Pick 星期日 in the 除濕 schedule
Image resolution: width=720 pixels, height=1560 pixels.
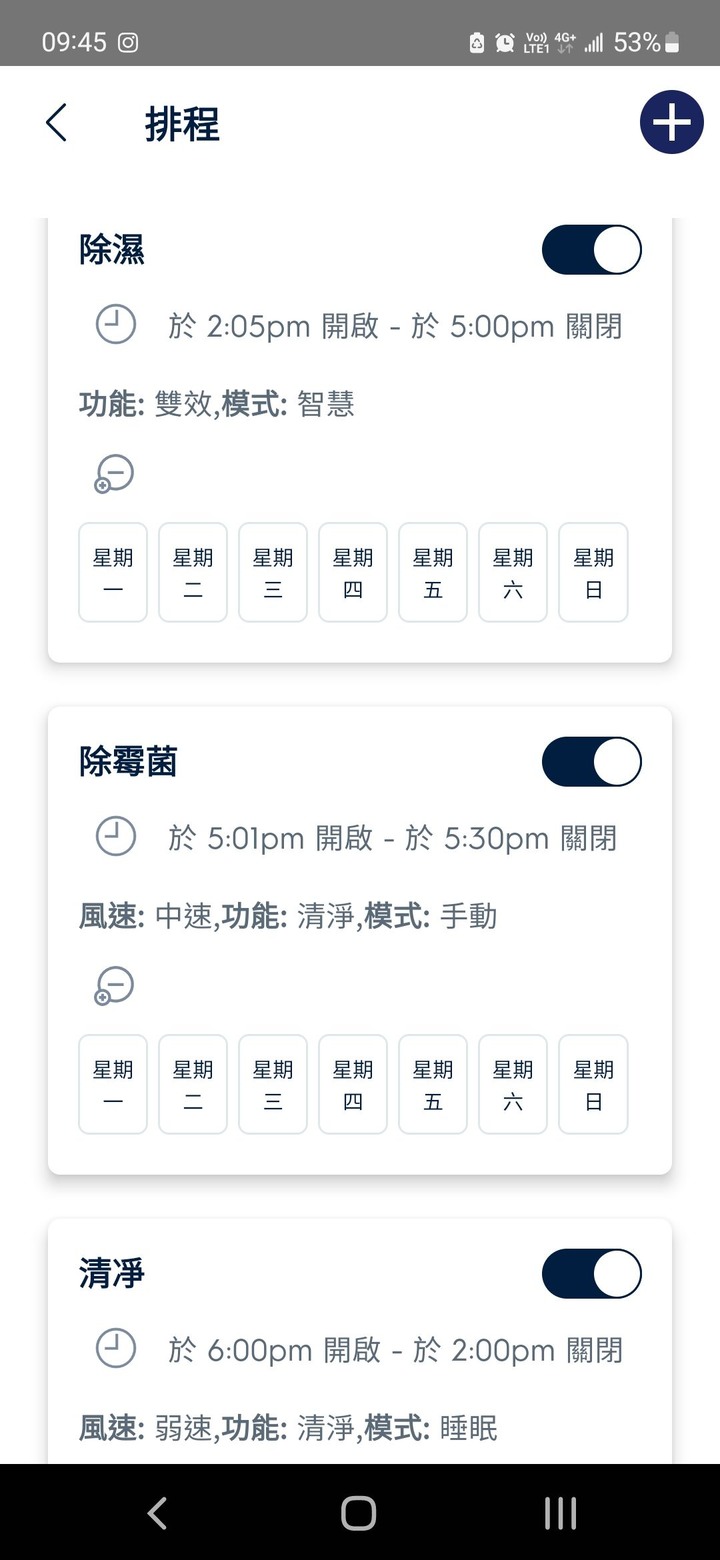(x=593, y=572)
